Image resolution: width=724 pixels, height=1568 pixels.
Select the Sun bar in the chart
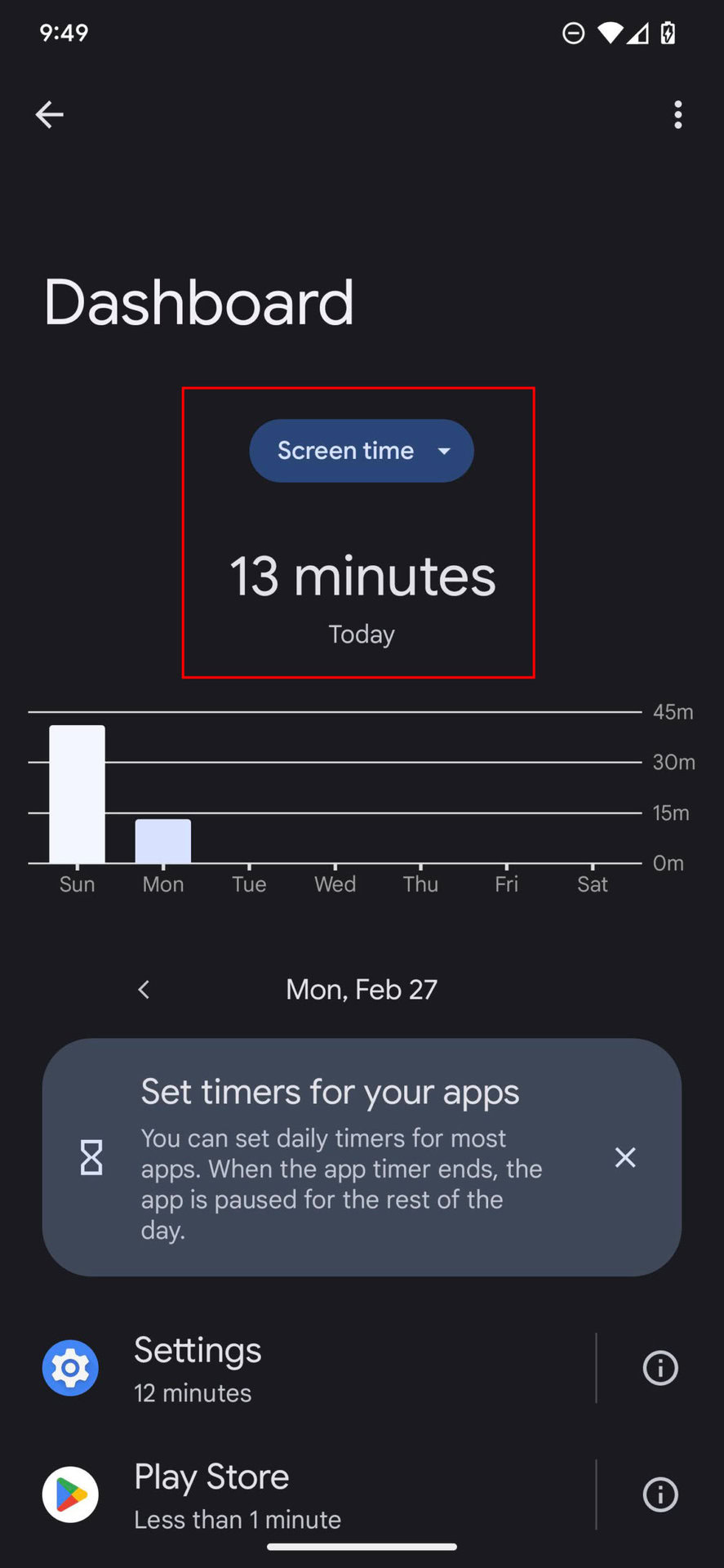pos(77,794)
